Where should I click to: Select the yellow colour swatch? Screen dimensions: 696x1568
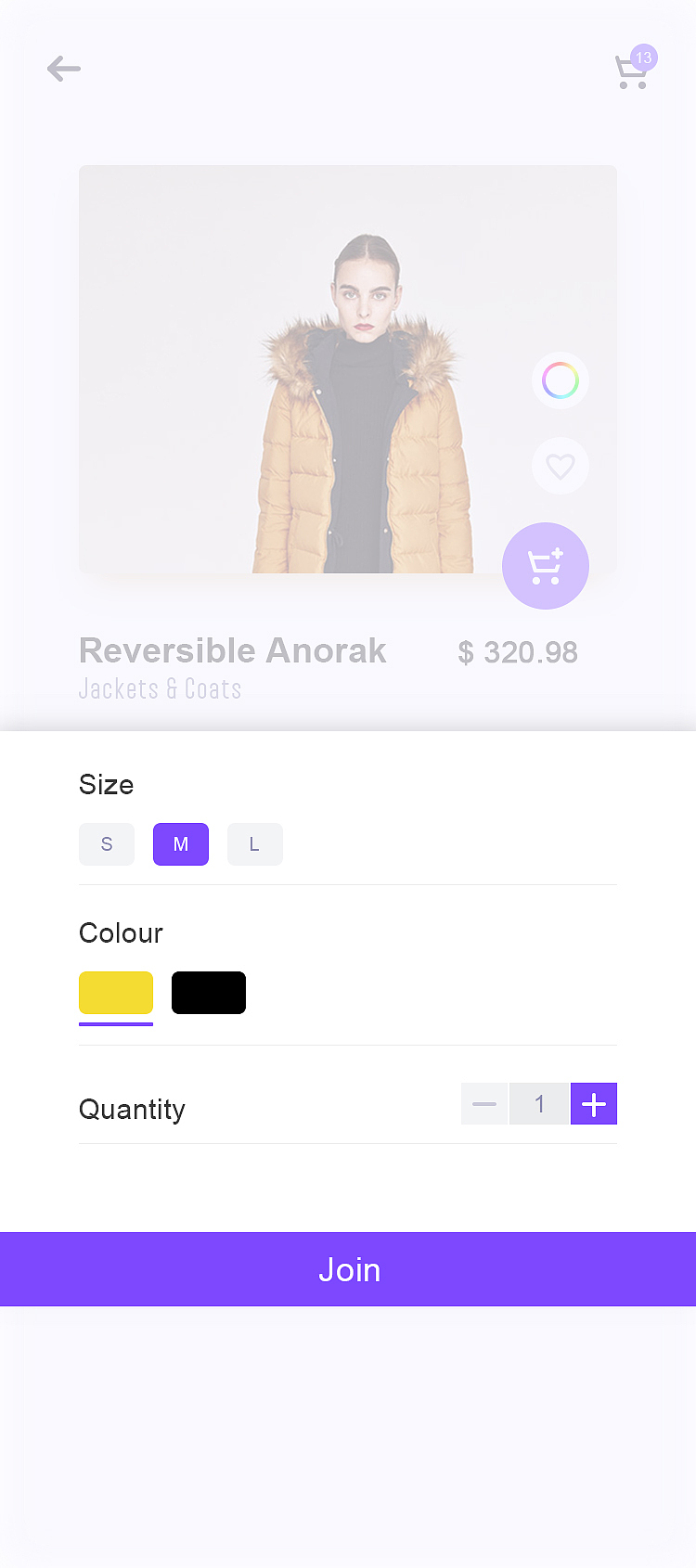[115, 992]
